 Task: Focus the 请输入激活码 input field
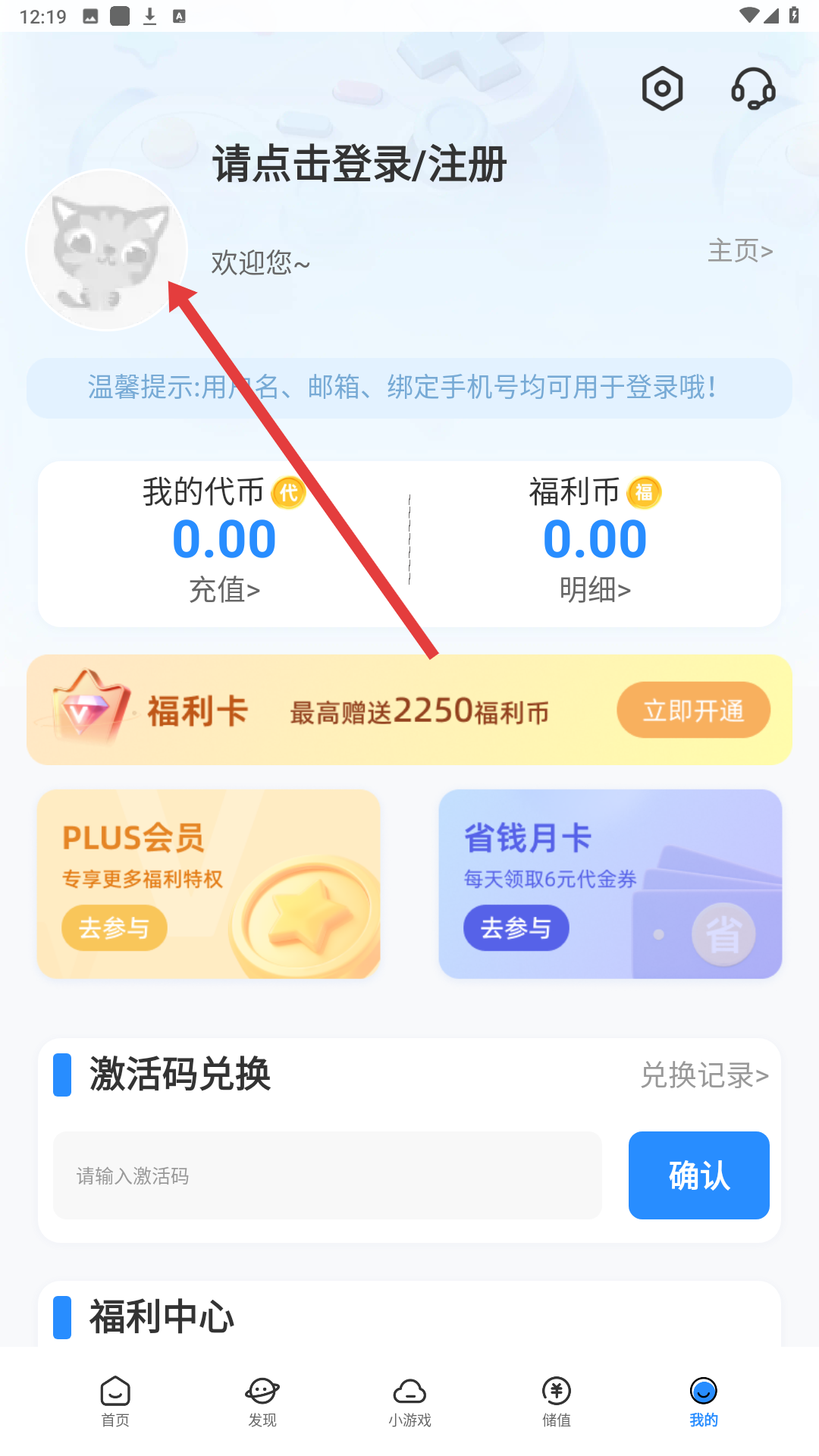(327, 1175)
